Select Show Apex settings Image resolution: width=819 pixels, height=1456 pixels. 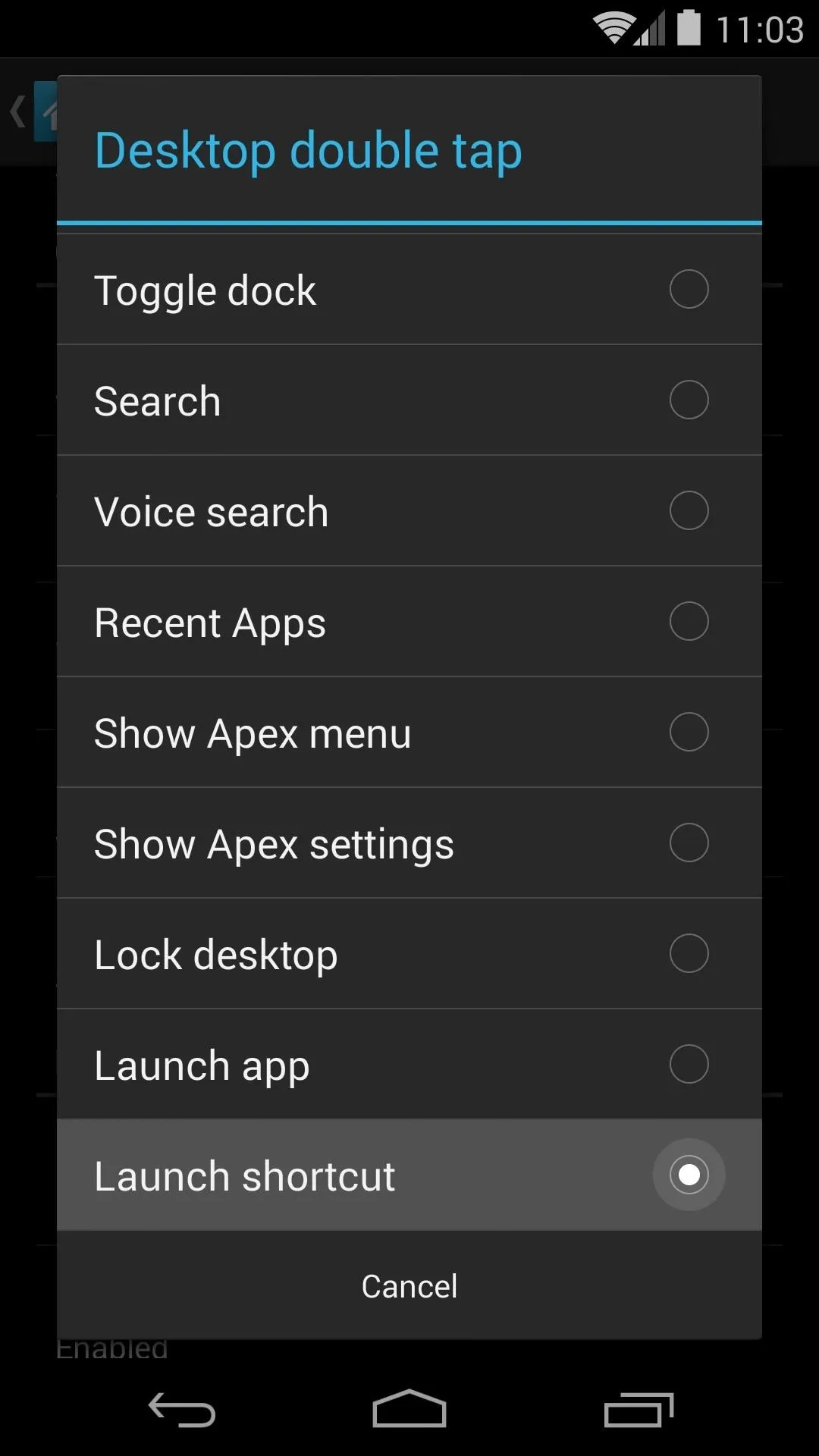point(409,843)
